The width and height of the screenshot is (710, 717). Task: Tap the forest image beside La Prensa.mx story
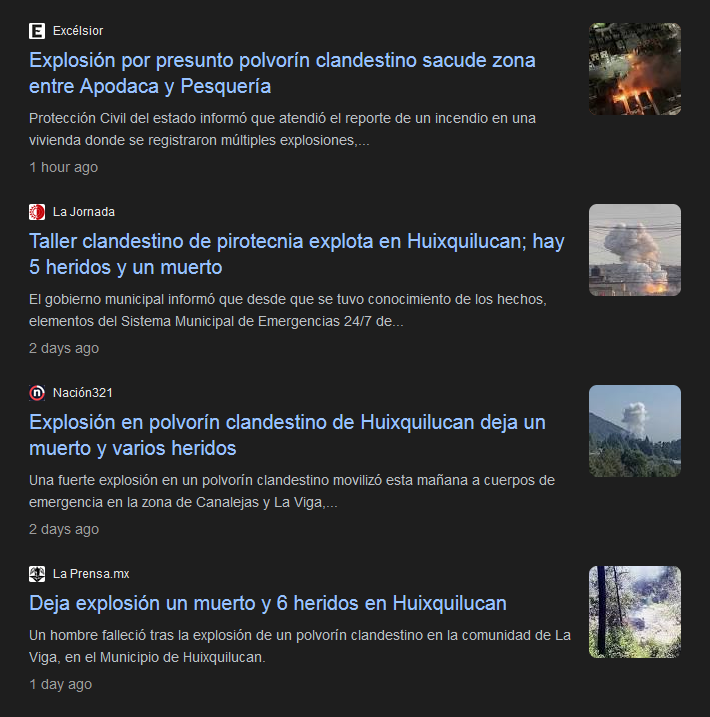(x=634, y=612)
